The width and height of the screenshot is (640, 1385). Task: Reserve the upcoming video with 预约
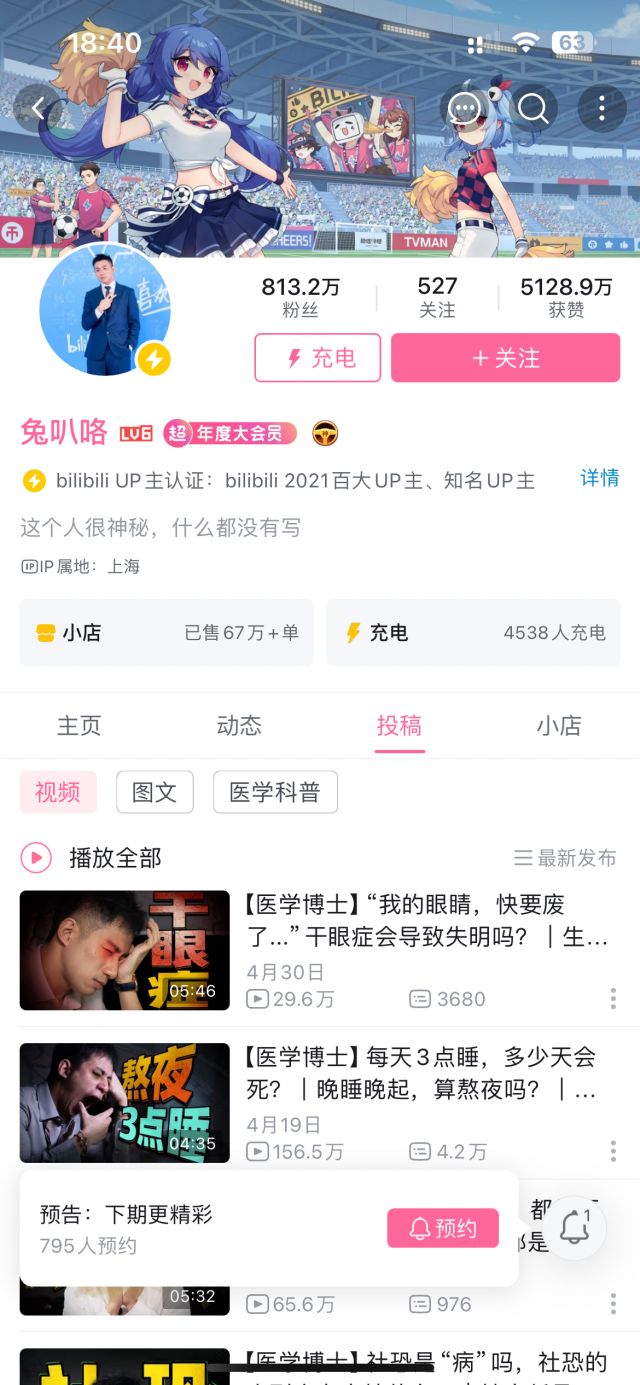pyautogui.click(x=442, y=1228)
